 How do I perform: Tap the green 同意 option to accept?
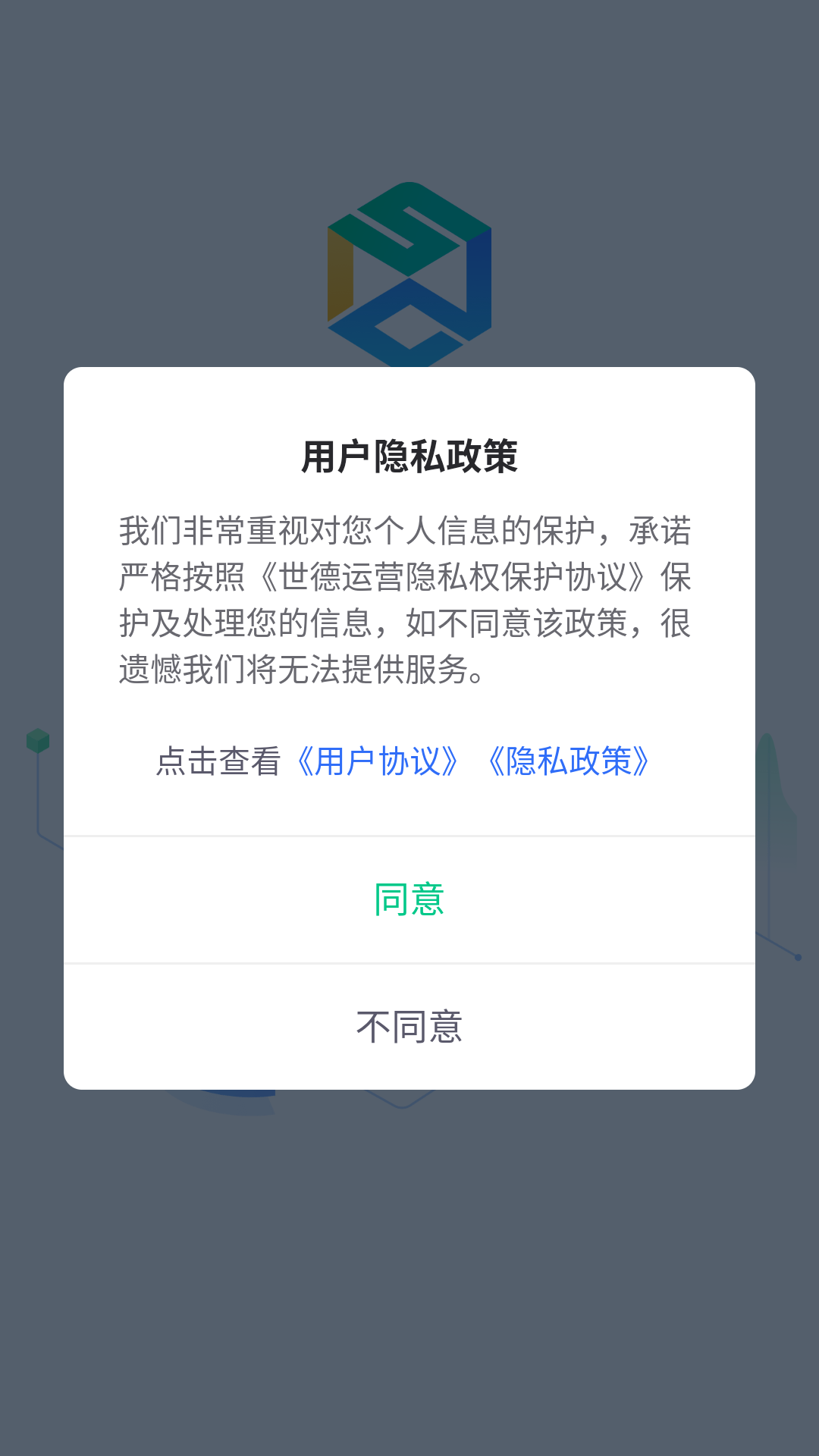click(x=409, y=899)
